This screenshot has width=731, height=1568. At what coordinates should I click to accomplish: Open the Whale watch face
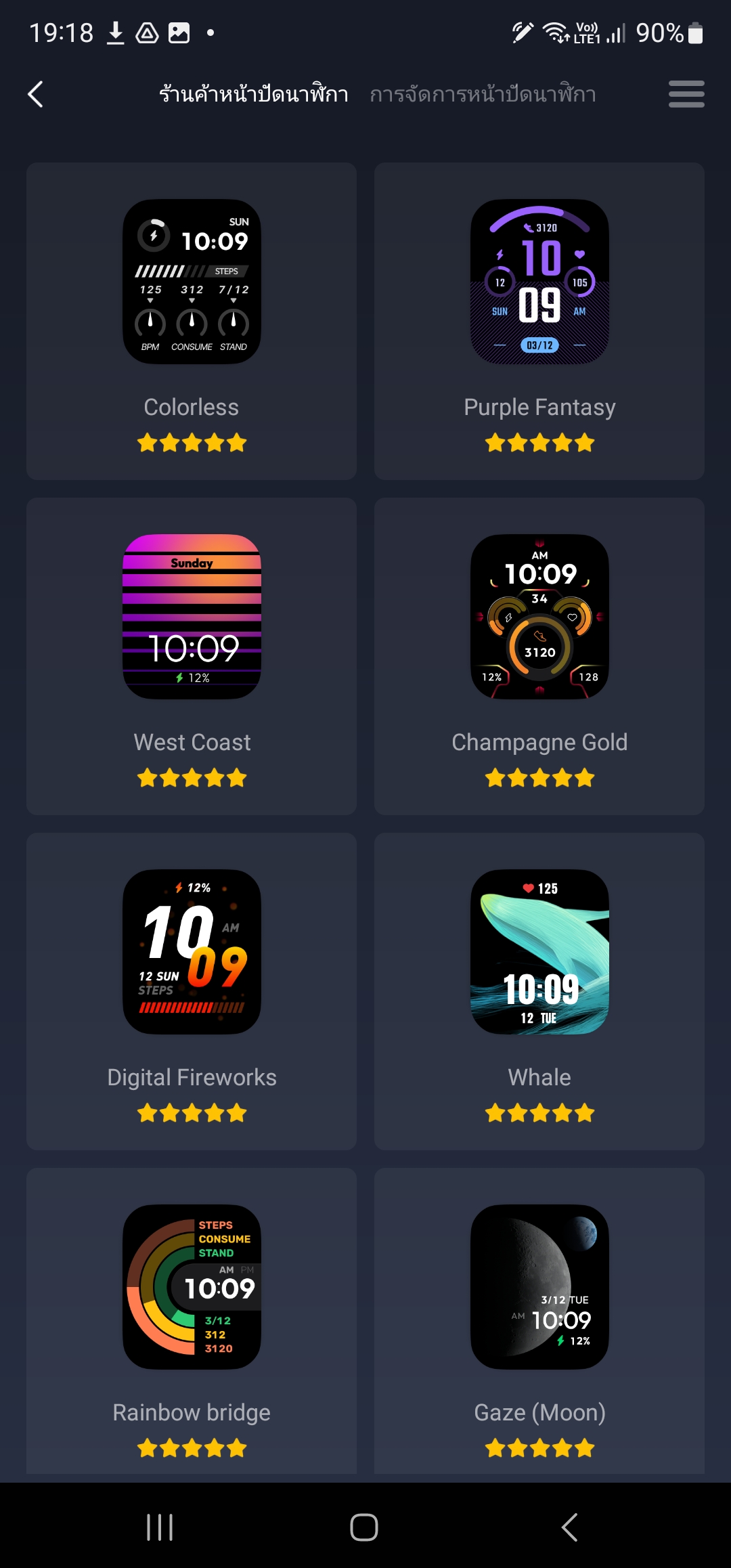tap(539, 991)
